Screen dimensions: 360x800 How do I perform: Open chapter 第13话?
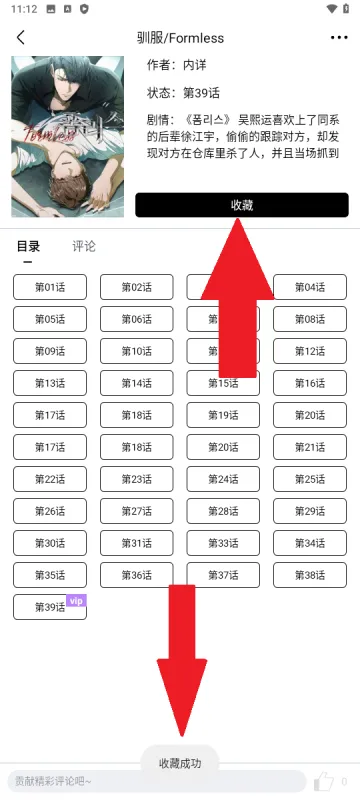click(x=50, y=383)
